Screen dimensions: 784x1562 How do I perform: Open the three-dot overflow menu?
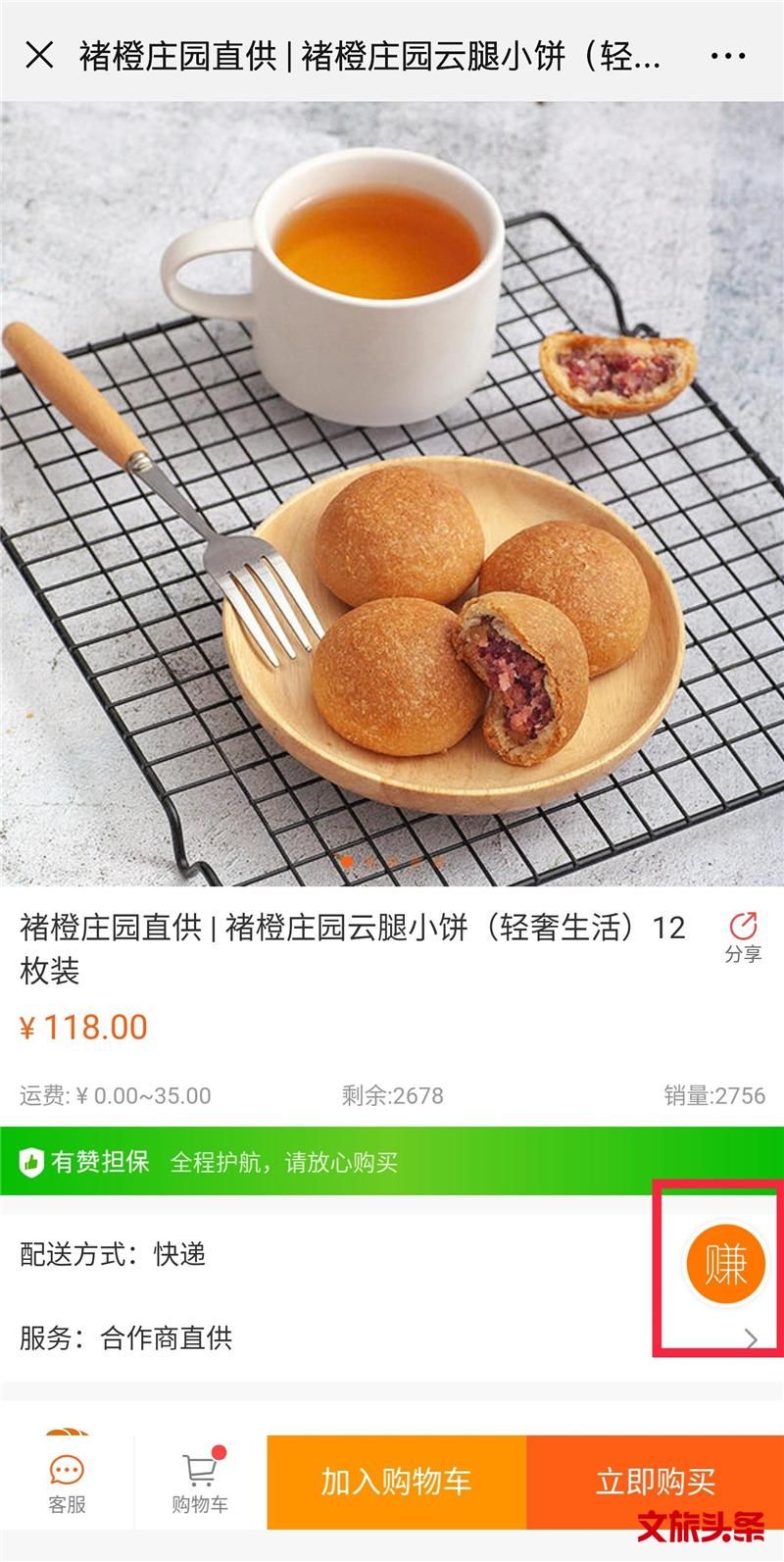[727, 57]
